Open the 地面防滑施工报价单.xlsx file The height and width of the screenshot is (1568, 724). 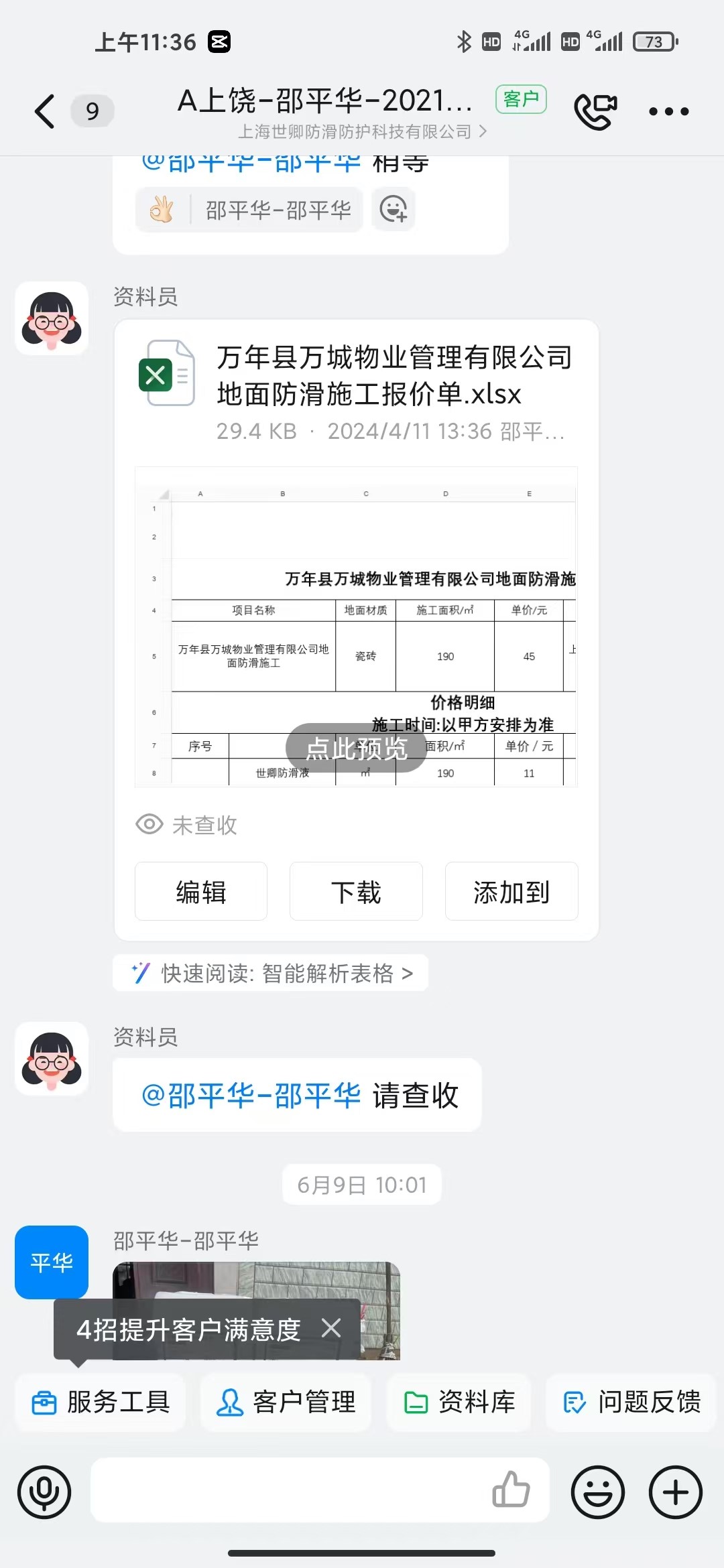pyautogui.click(x=394, y=375)
